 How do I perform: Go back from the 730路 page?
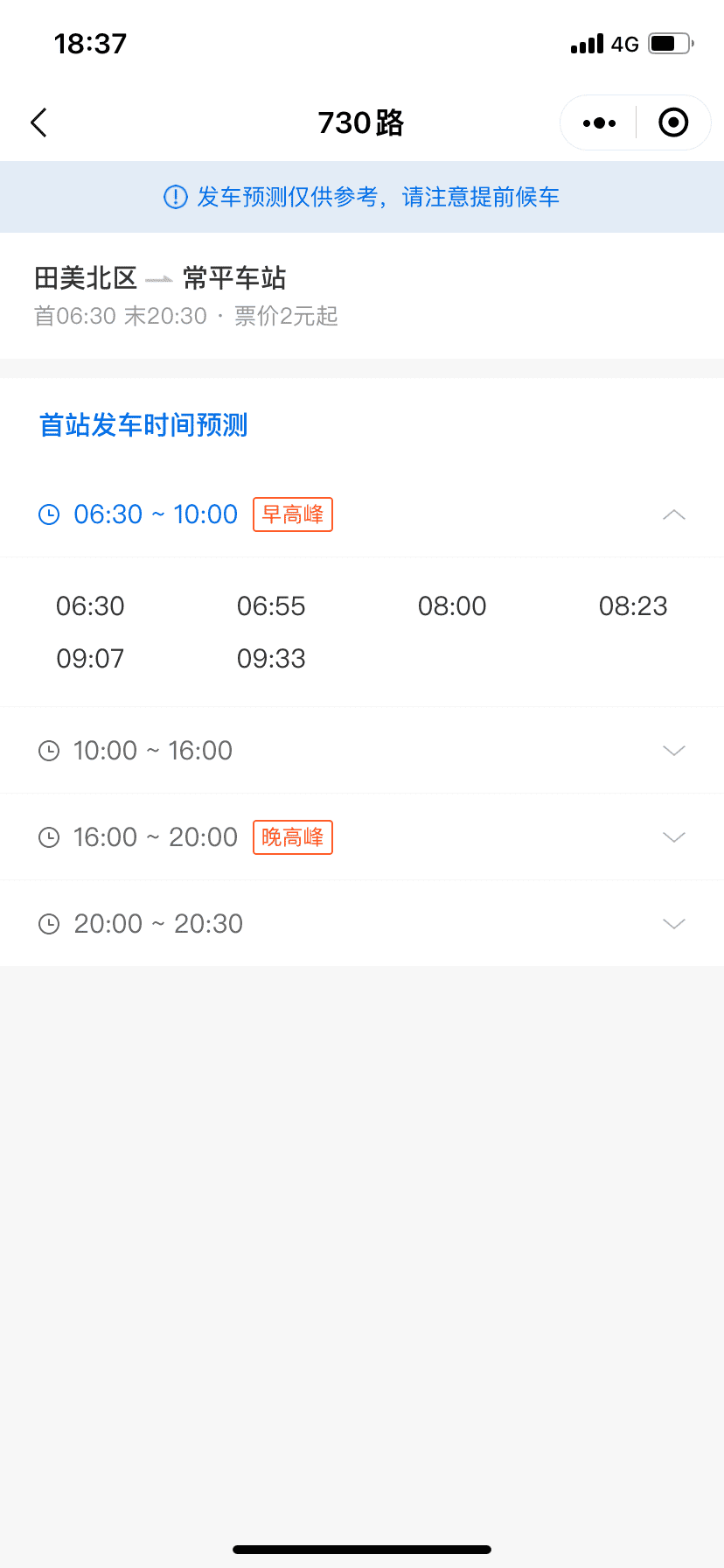click(x=39, y=123)
